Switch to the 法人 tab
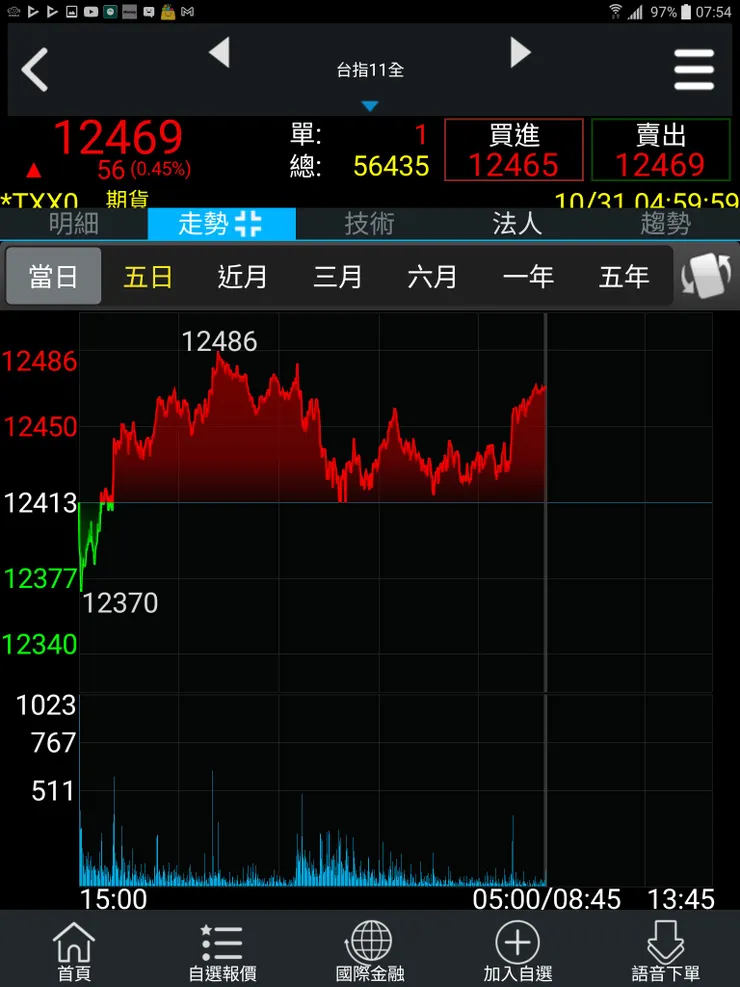This screenshot has height=987, width=740. pyautogui.click(x=517, y=224)
